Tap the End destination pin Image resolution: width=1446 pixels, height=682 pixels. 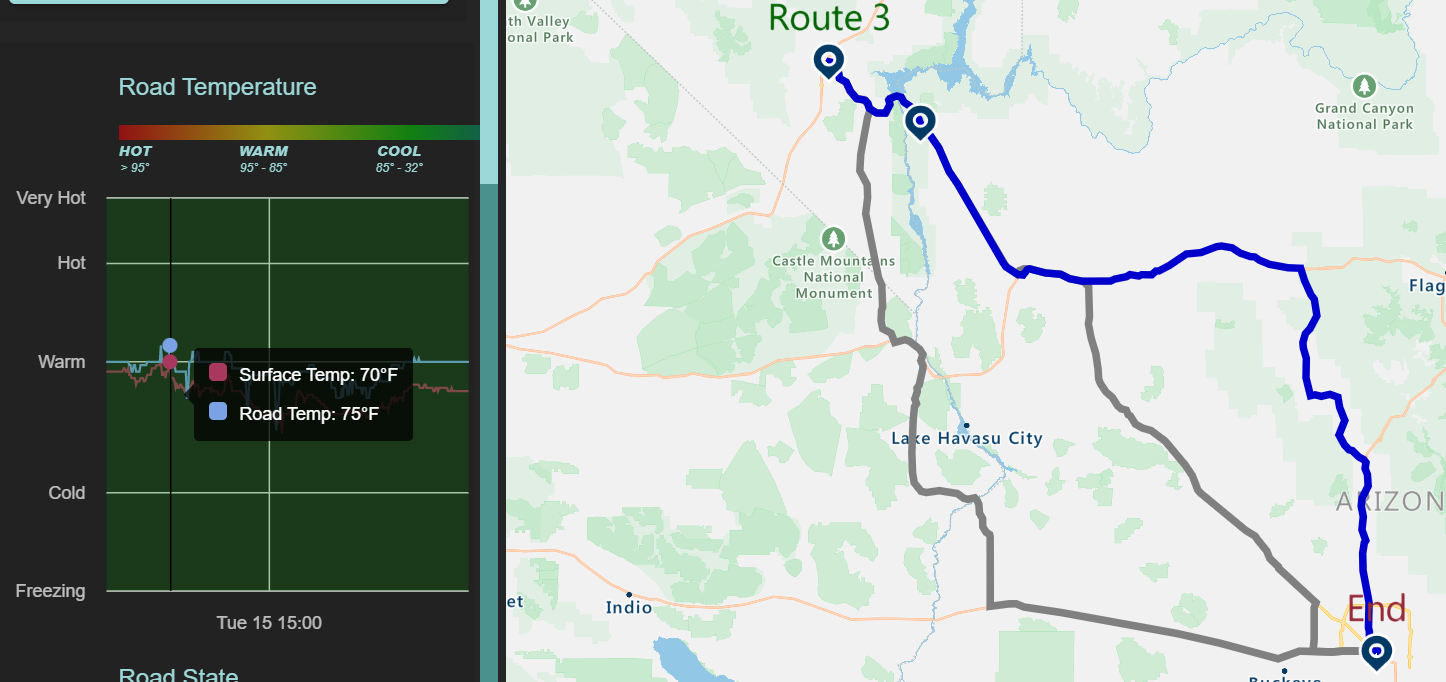pyautogui.click(x=1377, y=651)
